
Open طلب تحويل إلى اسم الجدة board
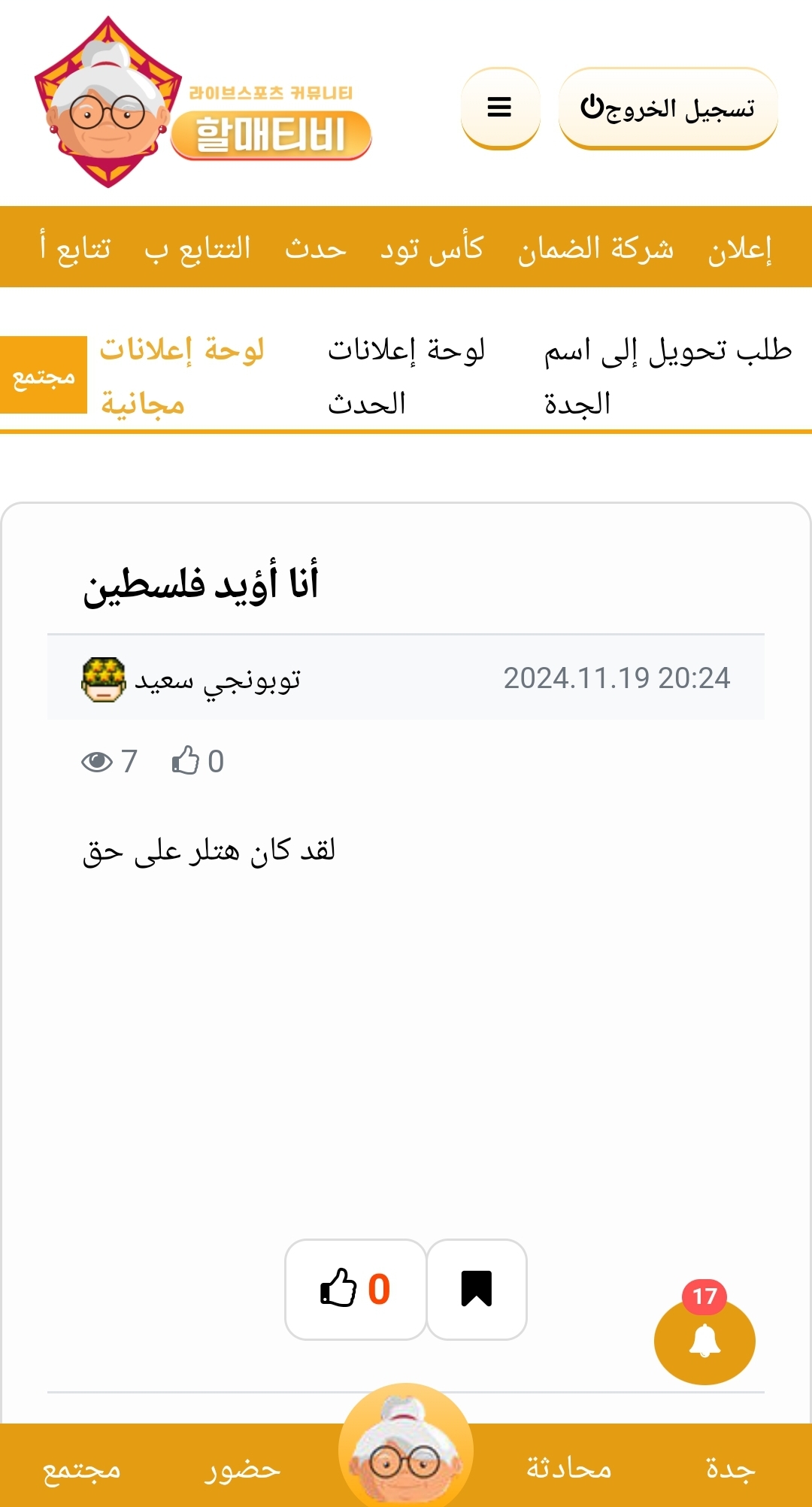668,376
